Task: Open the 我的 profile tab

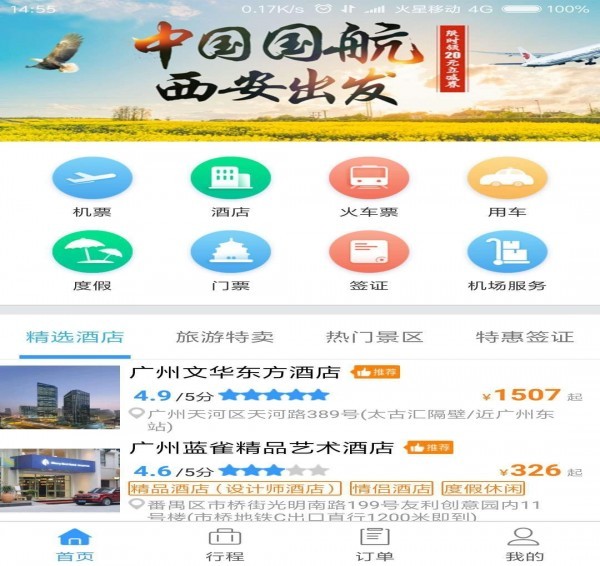Action: click(525, 545)
